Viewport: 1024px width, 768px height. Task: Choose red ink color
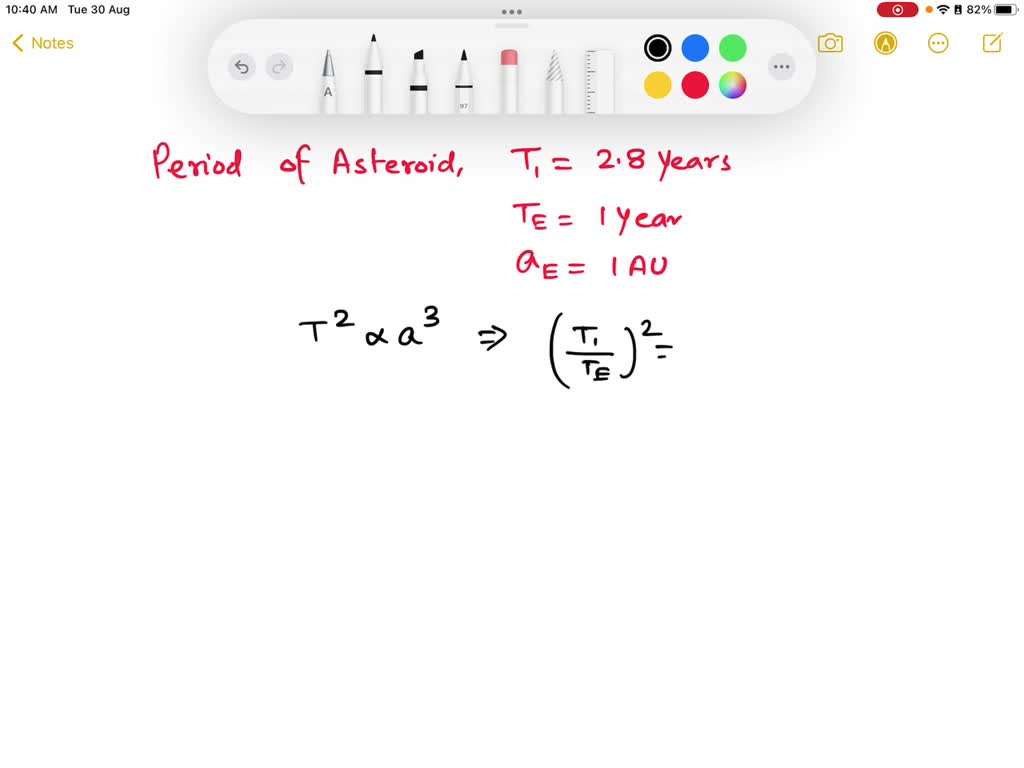(x=695, y=86)
